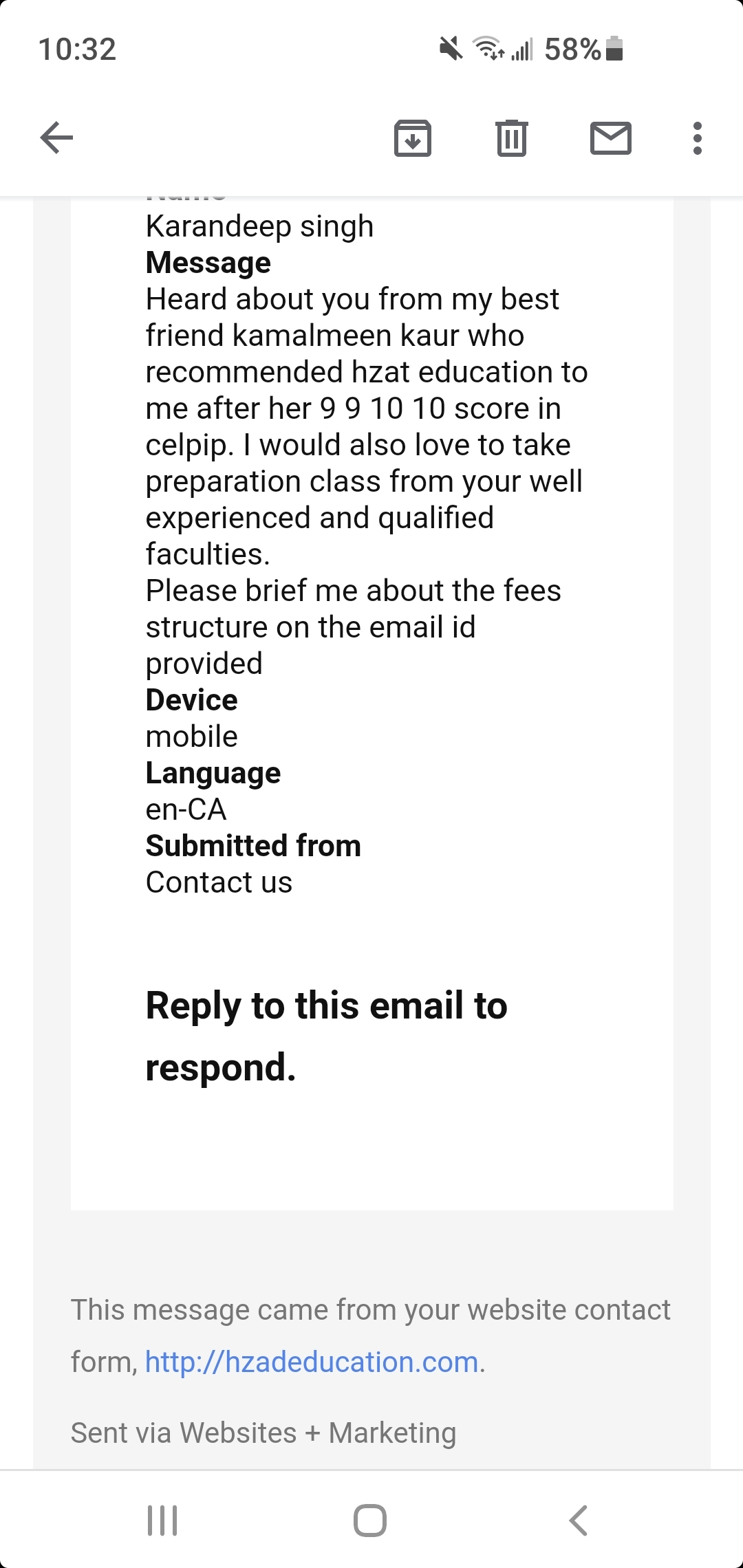
Task: Delete this email with the trash icon
Action: pyautogui.click(x=512, y=138)
